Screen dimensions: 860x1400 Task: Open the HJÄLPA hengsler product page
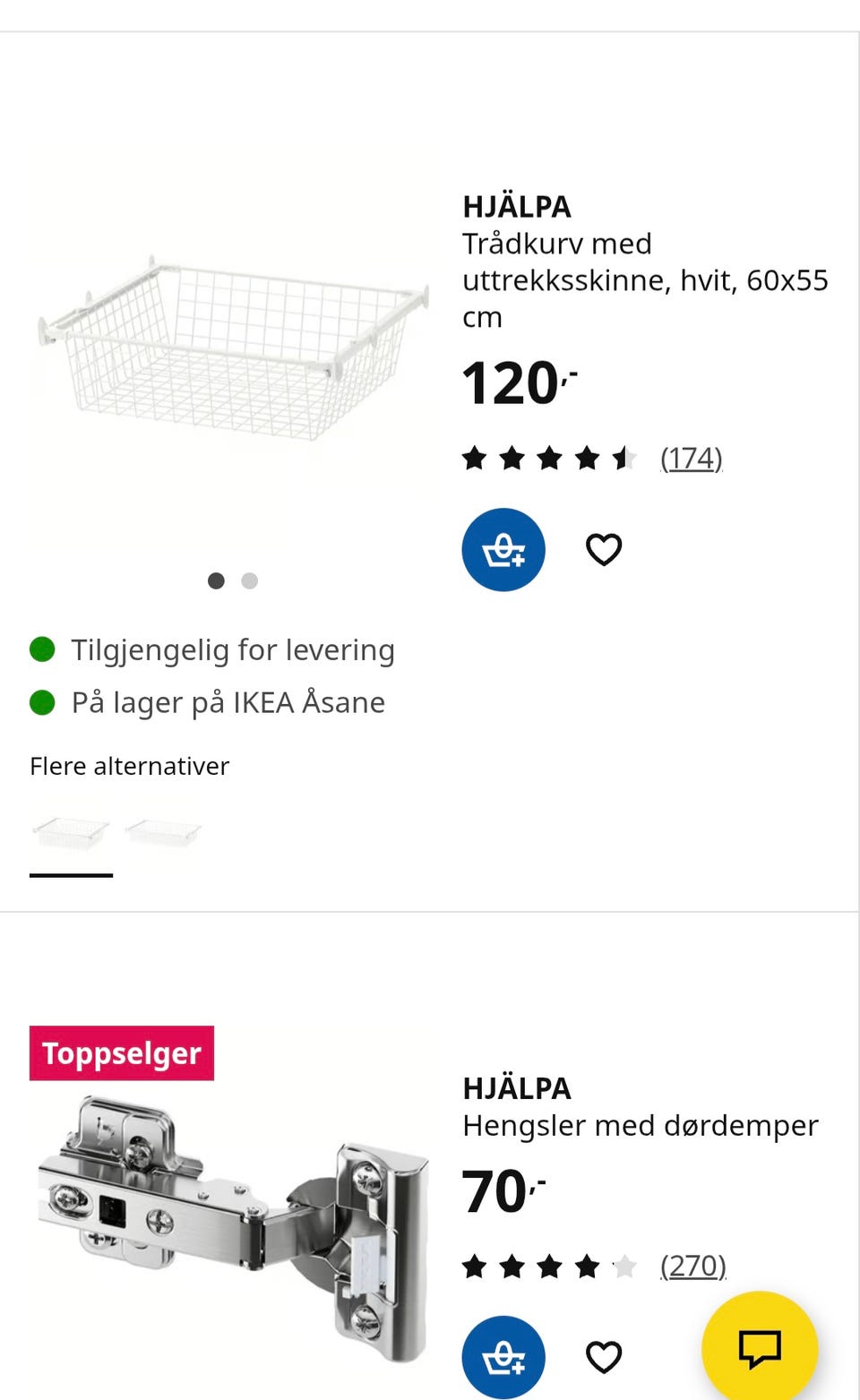[518, 1089]
